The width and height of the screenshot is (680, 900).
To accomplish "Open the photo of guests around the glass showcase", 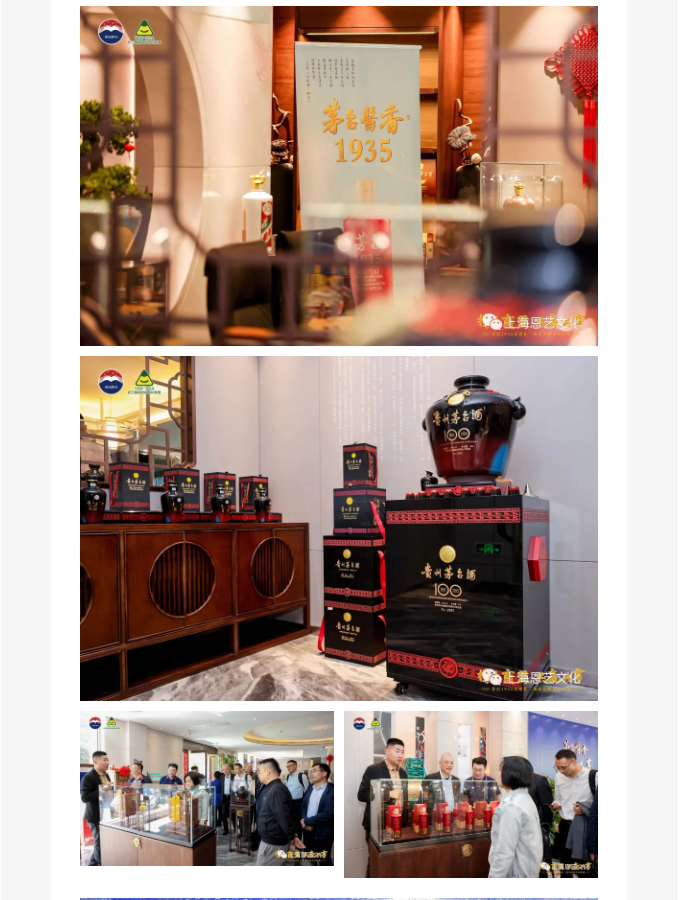I will [x=470, y=794].
